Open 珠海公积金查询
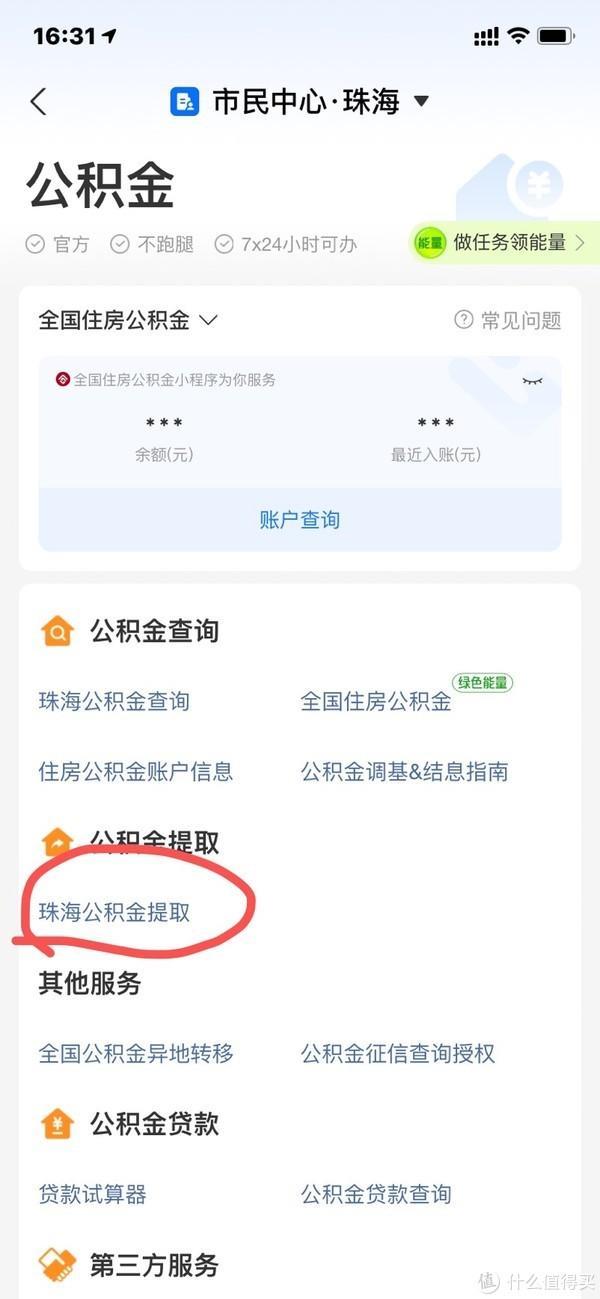600x1299 pixels. click(x=114, y=701)
